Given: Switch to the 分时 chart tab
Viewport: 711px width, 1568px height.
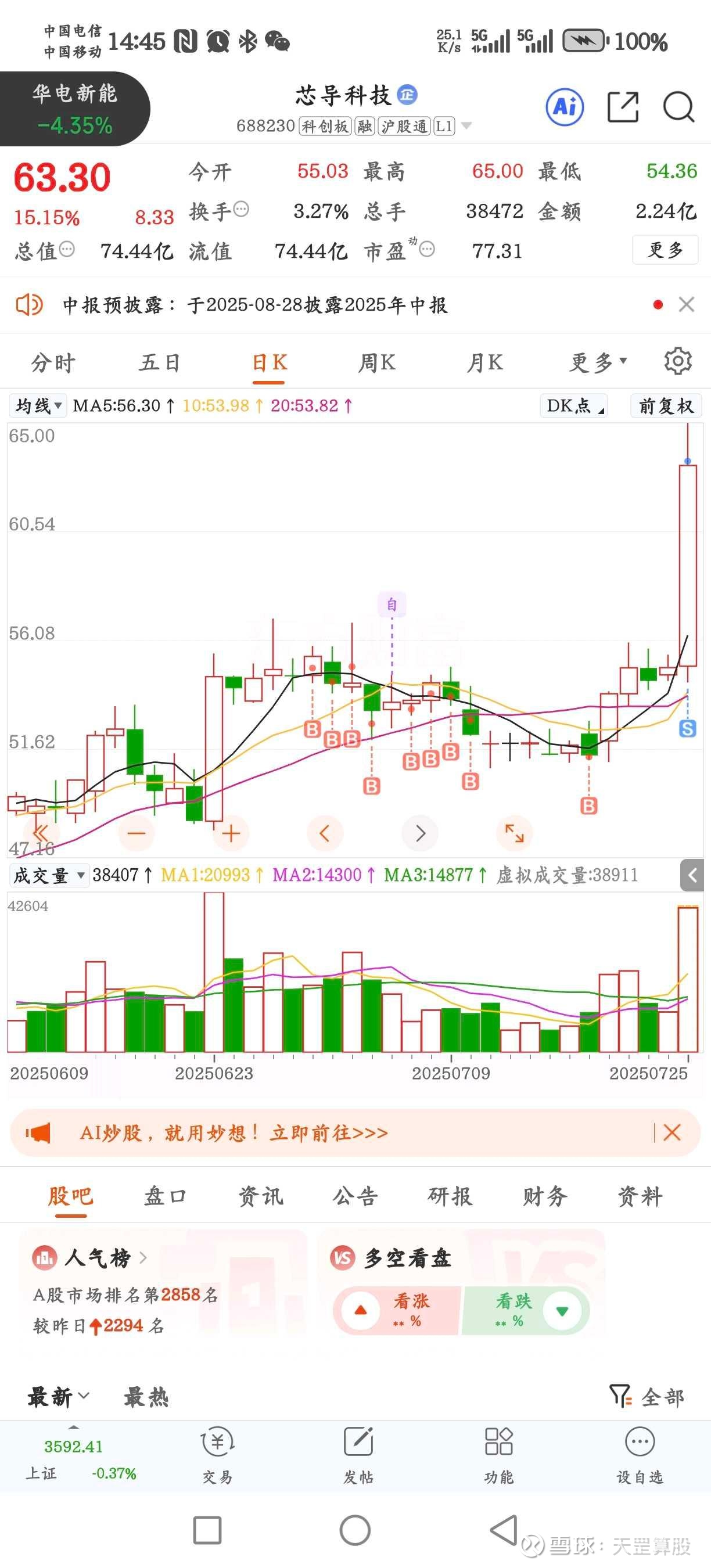Looking at the screenshot, I should pos(53,363).
